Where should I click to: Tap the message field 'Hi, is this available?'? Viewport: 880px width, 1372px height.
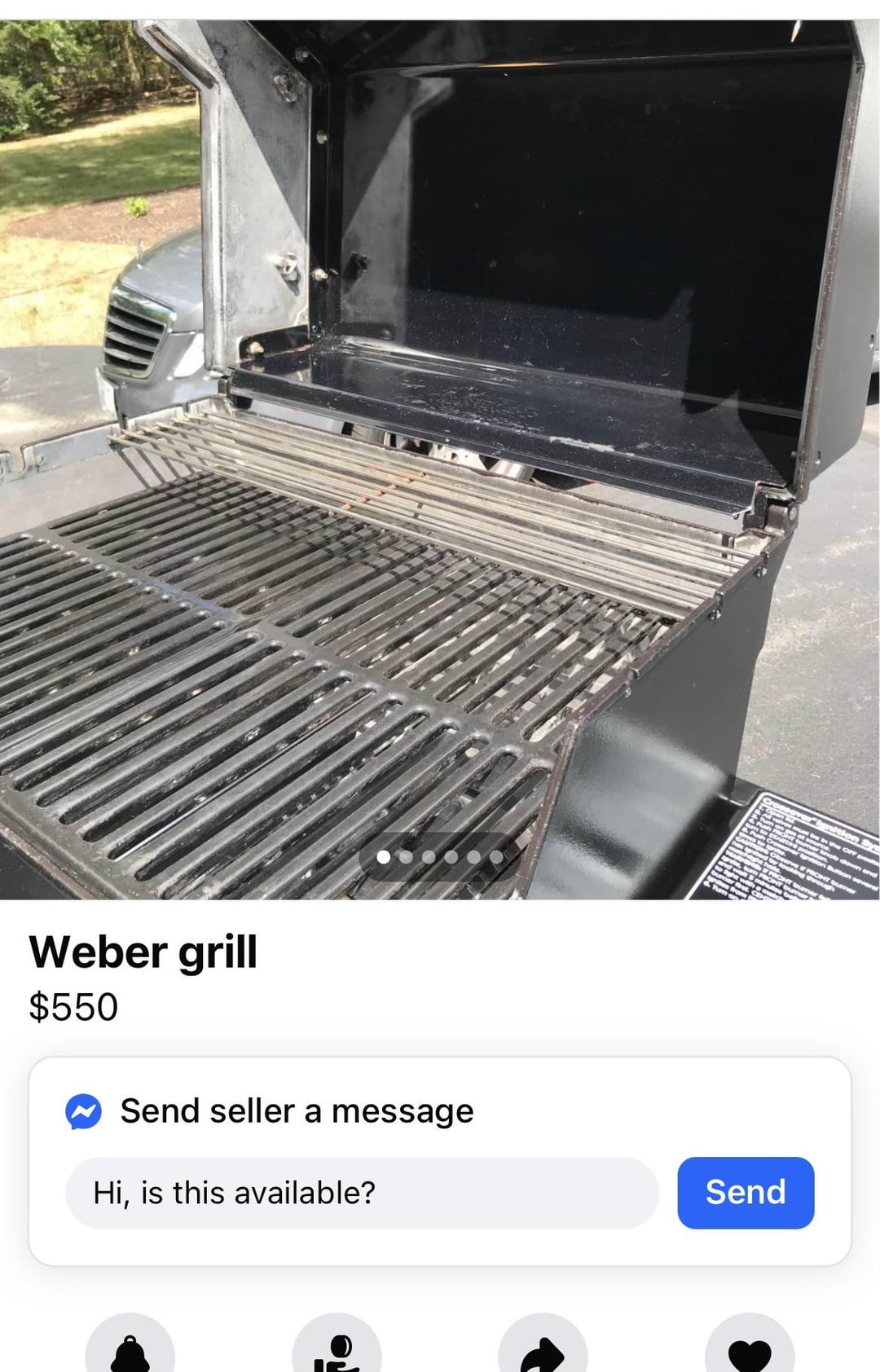[362, 1193]
